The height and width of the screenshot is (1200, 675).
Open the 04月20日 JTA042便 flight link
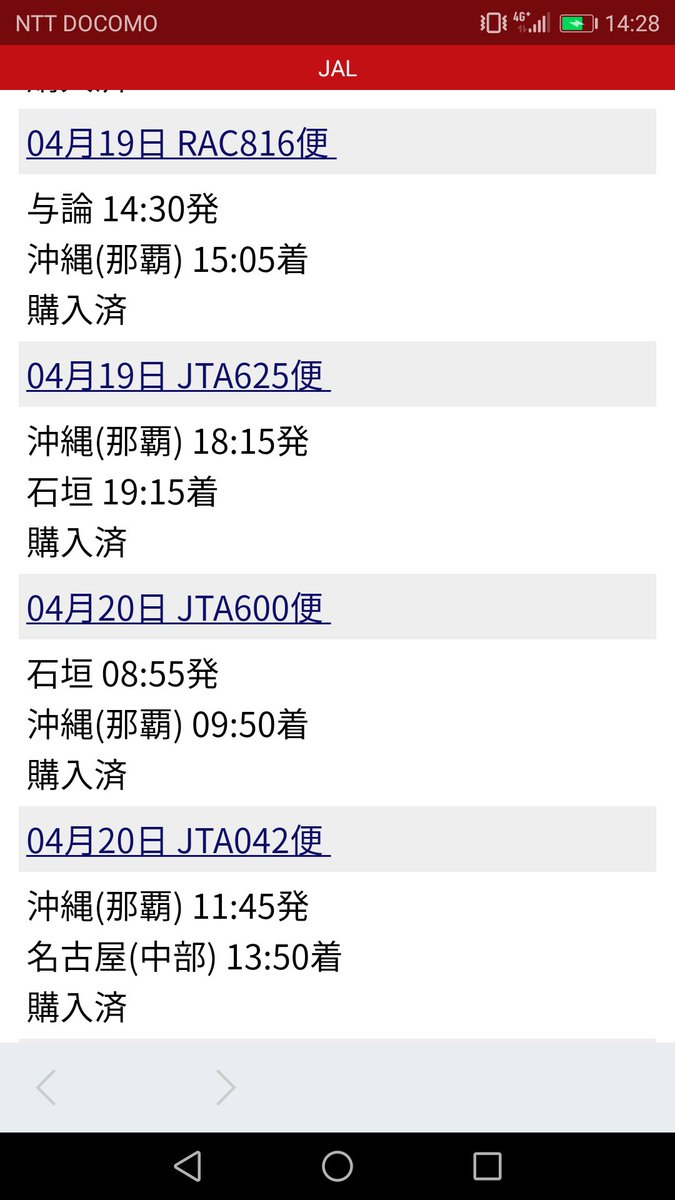(178, 839)
